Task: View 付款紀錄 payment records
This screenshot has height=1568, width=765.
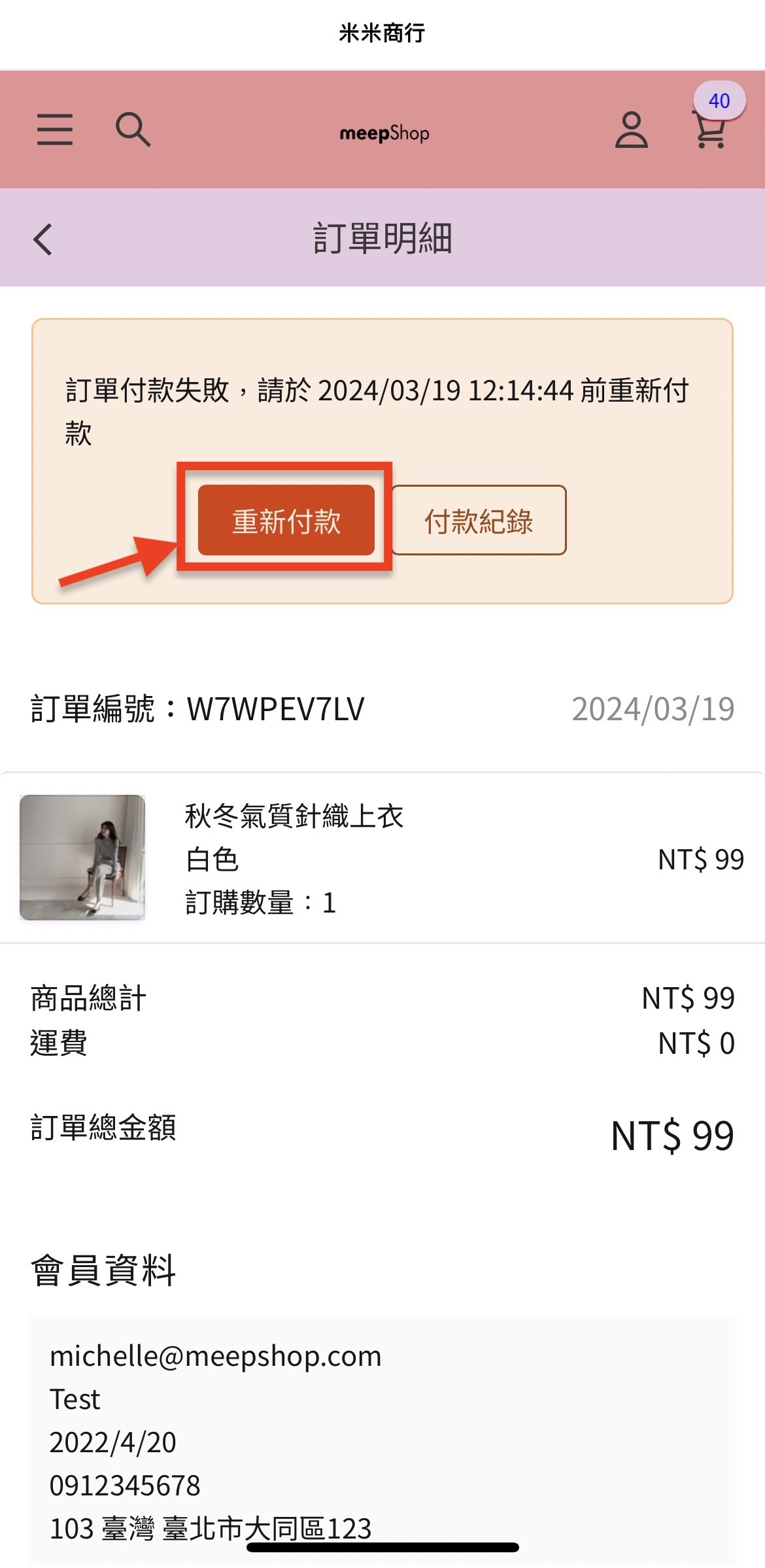Action: 479,521
